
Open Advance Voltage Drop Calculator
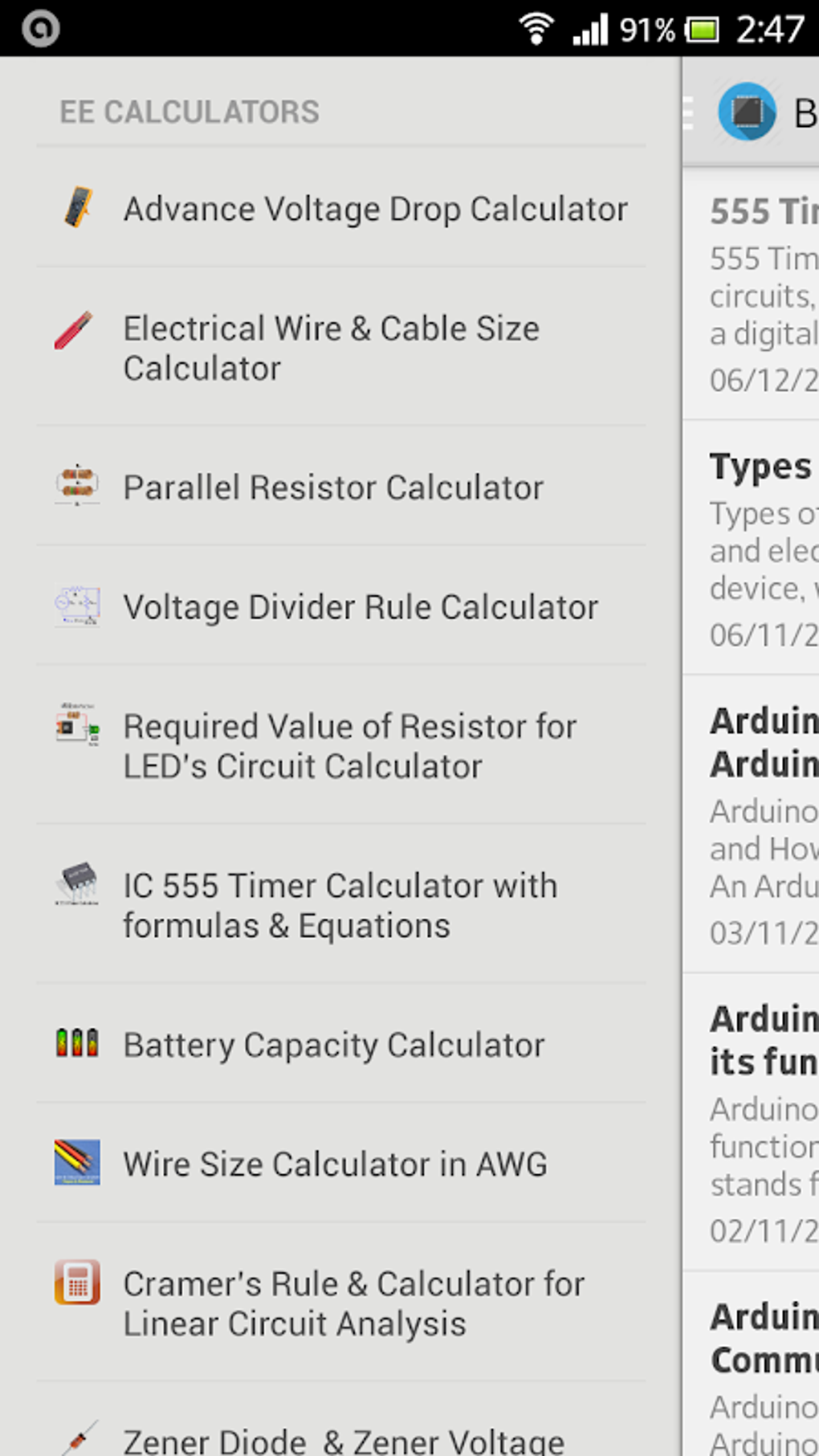[x=340, y=209]
